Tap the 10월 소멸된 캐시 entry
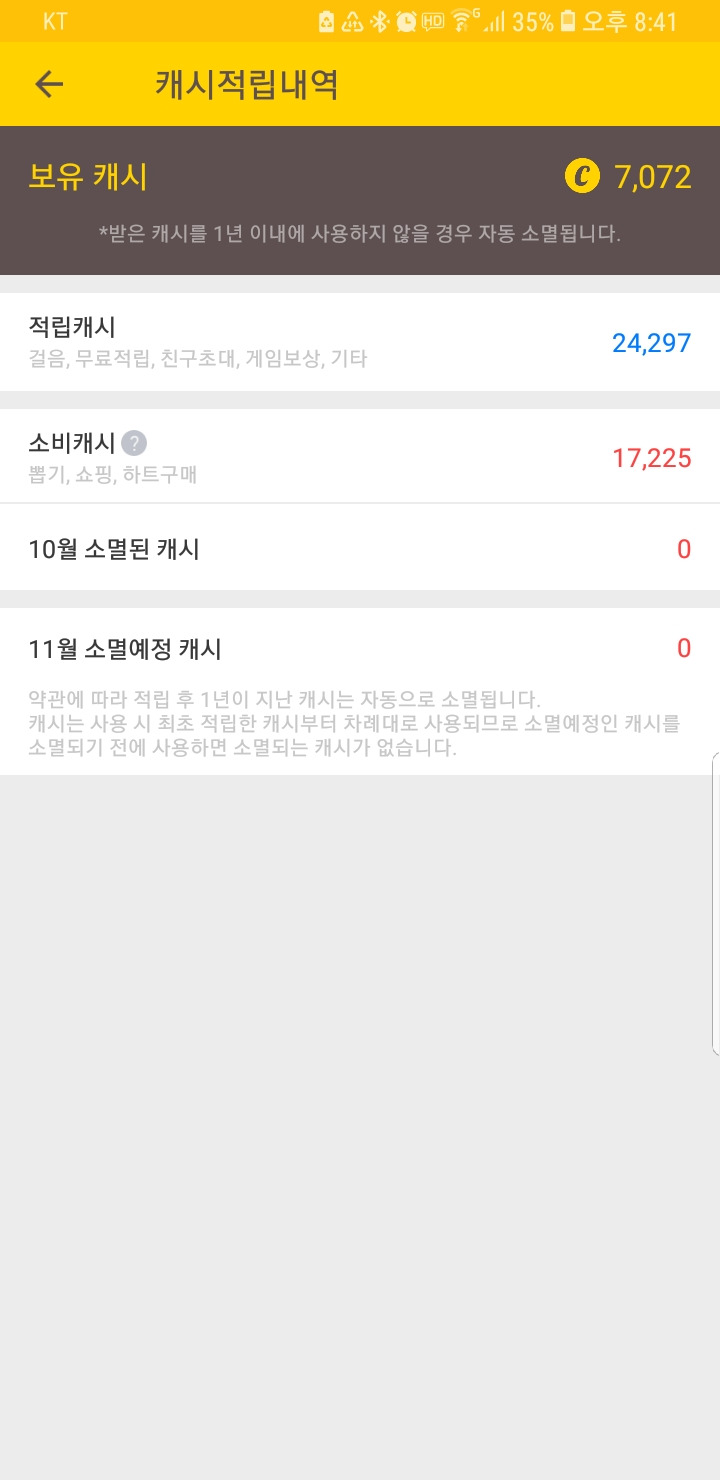This screenshot has height=1480, width=720. click(360, 548)
